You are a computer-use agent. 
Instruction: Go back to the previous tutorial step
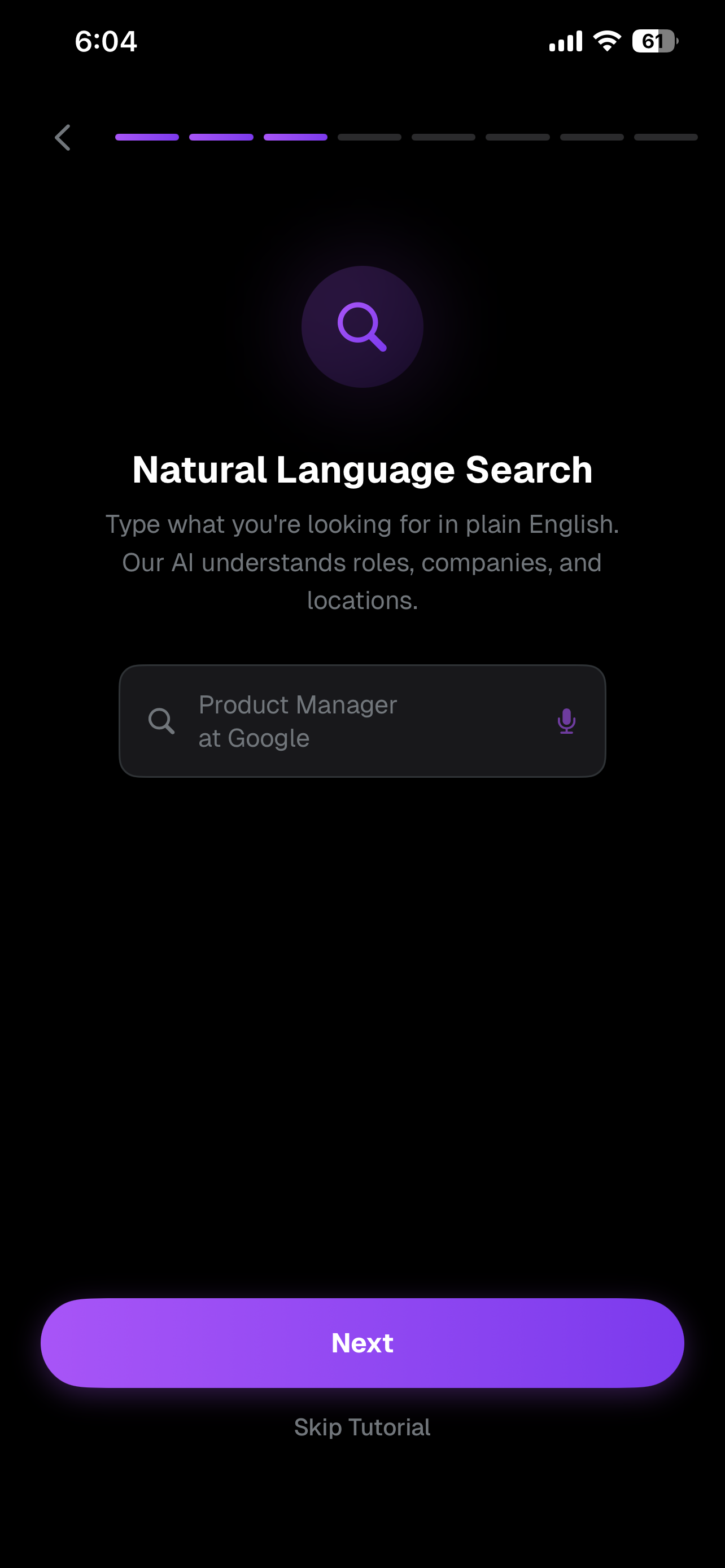pyautogui.click(x=63, y=138)
